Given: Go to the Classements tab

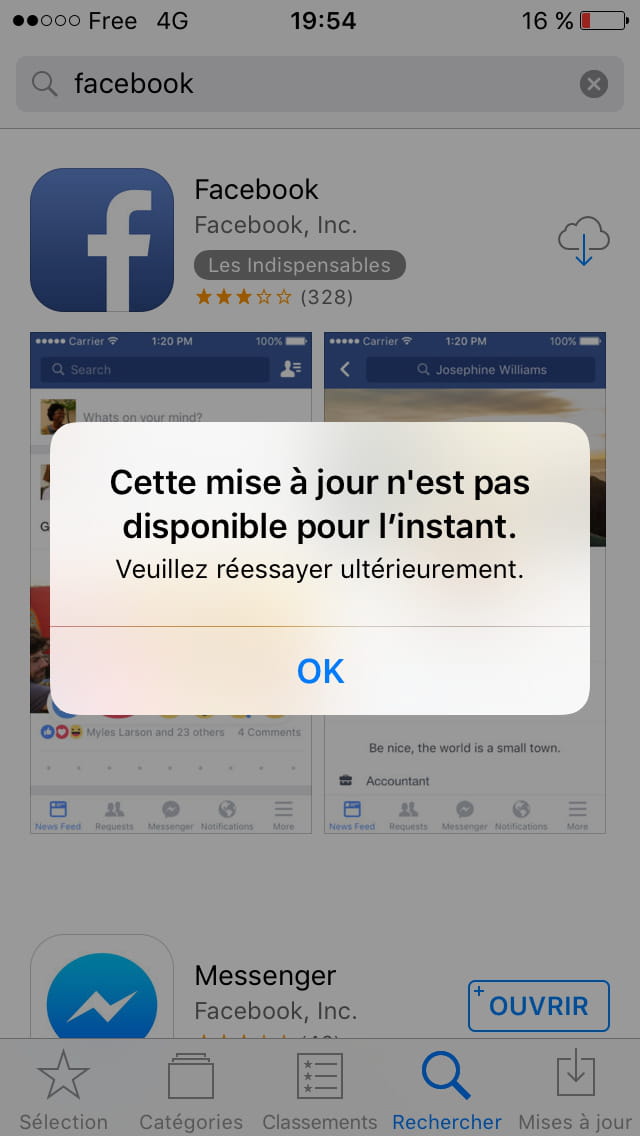Looking at the screenshot, I should pyautogui.click(x=320, y=1089).
